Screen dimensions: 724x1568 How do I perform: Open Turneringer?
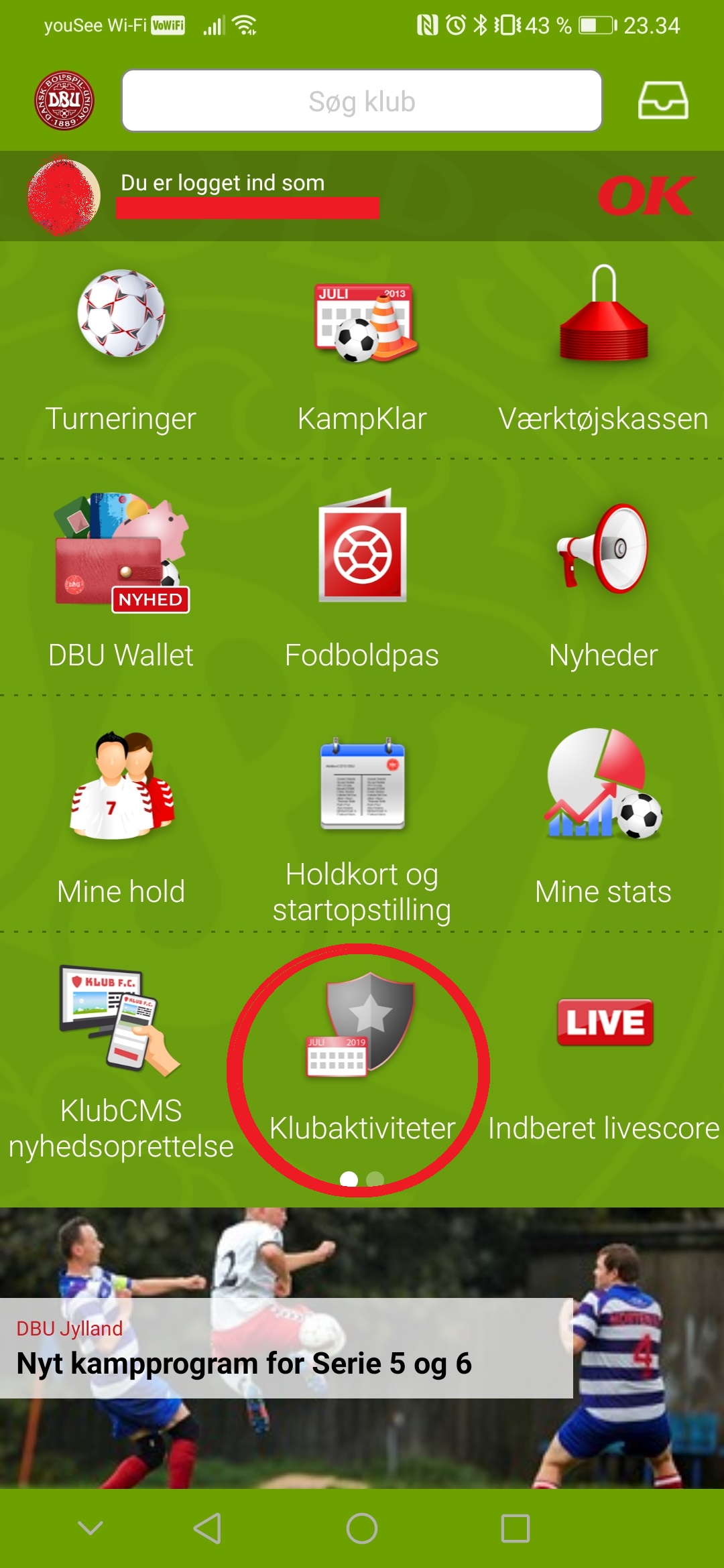pos(121,348)
